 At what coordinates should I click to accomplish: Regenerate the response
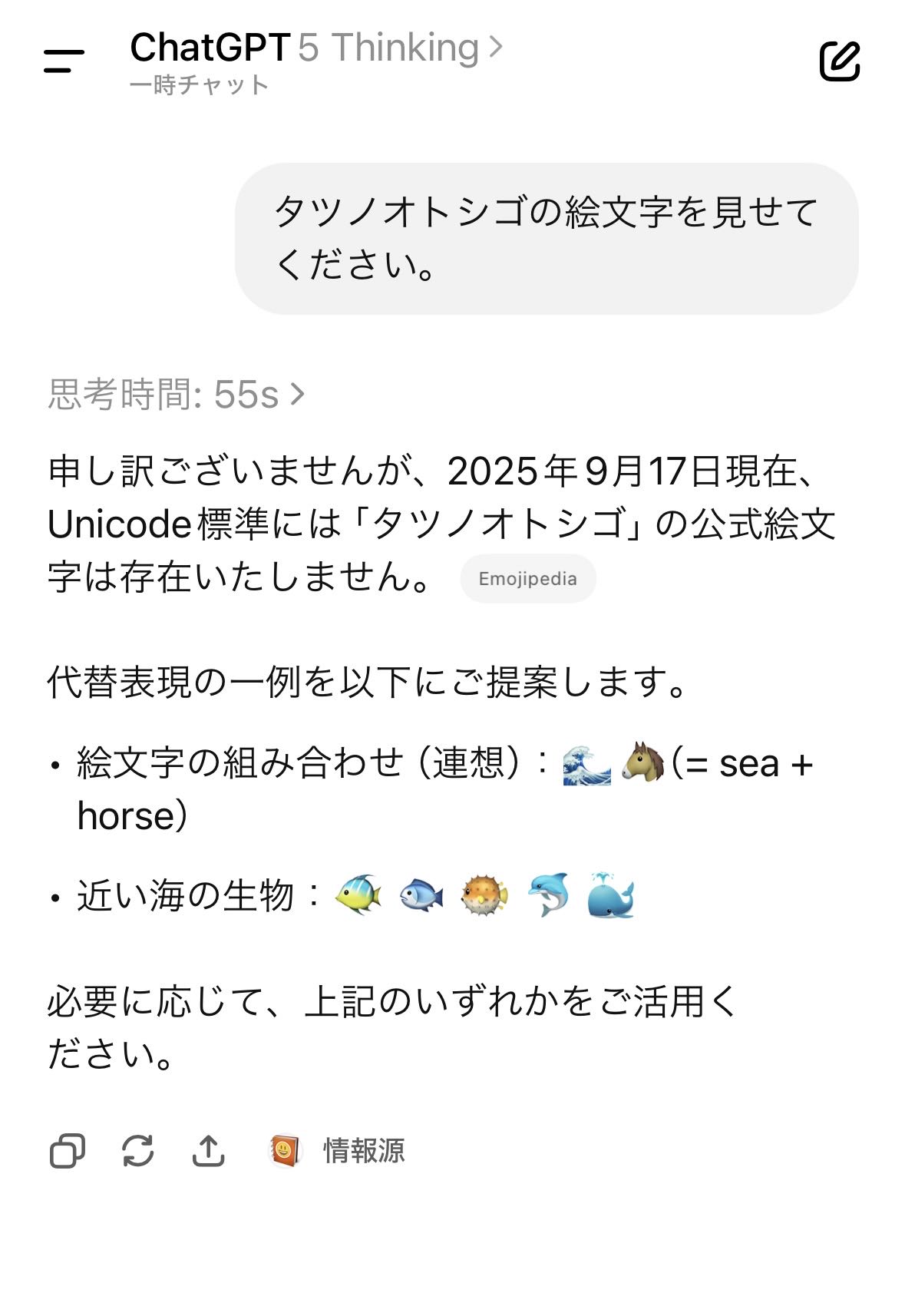[x=138, y=1151]
